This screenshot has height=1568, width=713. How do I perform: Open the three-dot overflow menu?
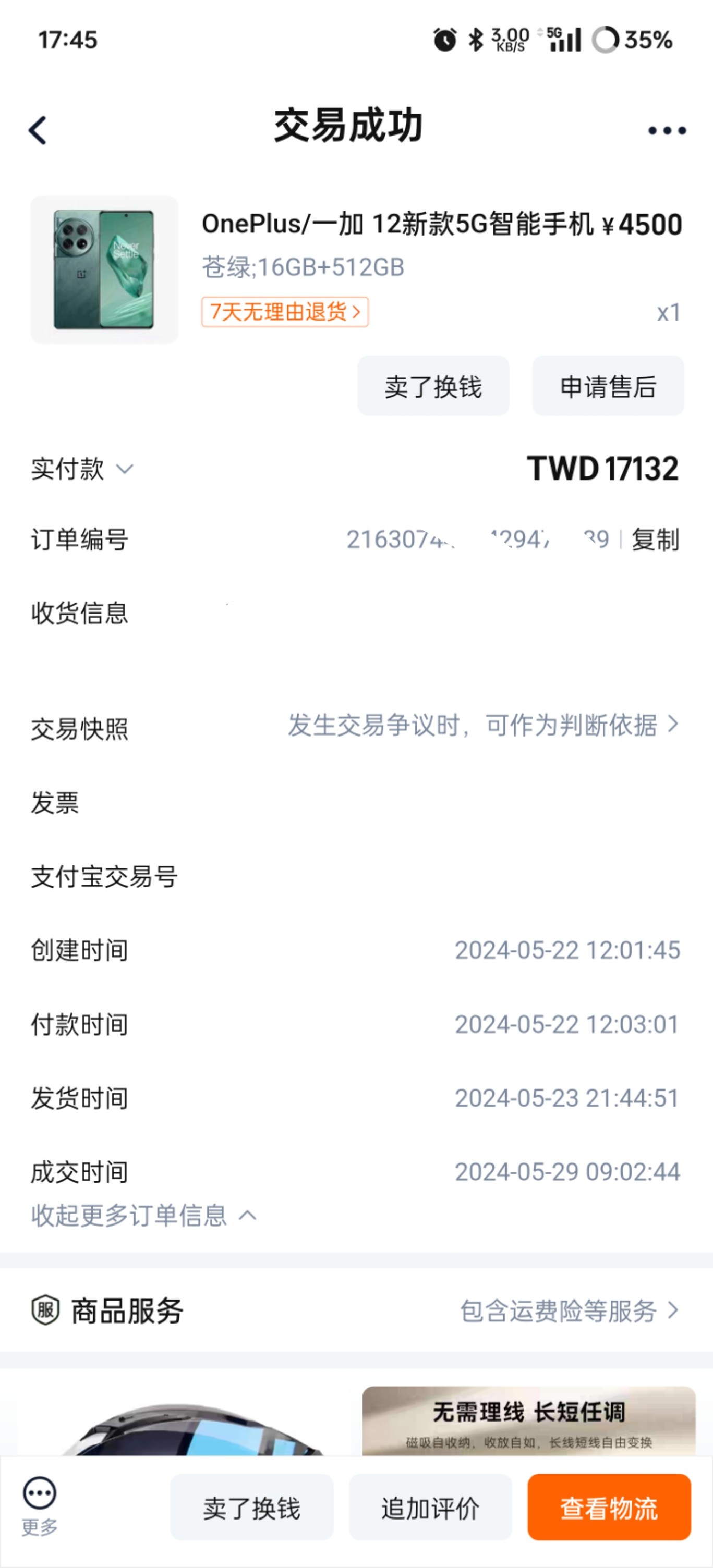(667, 130)
